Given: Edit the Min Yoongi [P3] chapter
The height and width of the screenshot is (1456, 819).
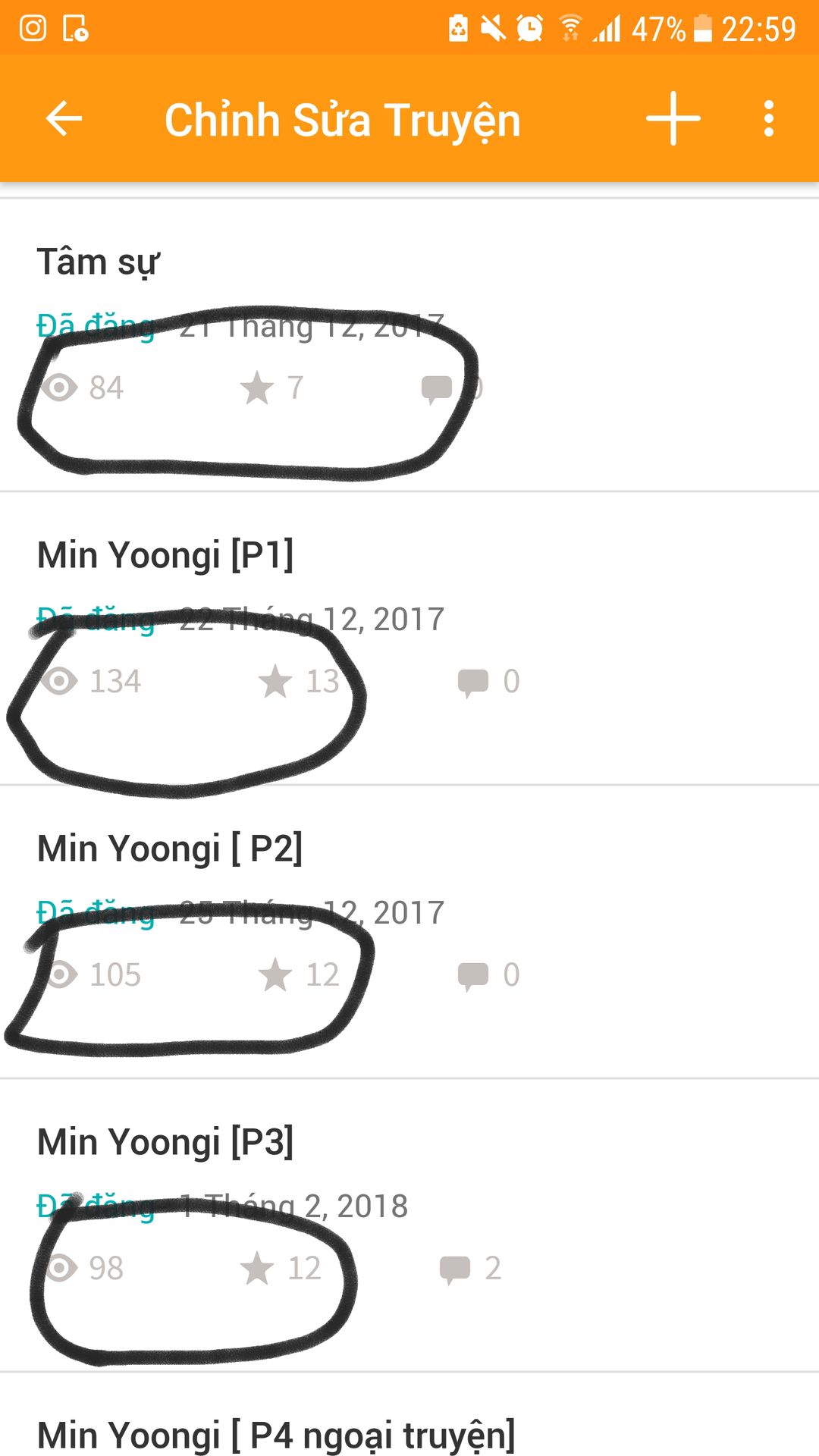Looking at the screenshot, I should click(x=409, y=1225).
